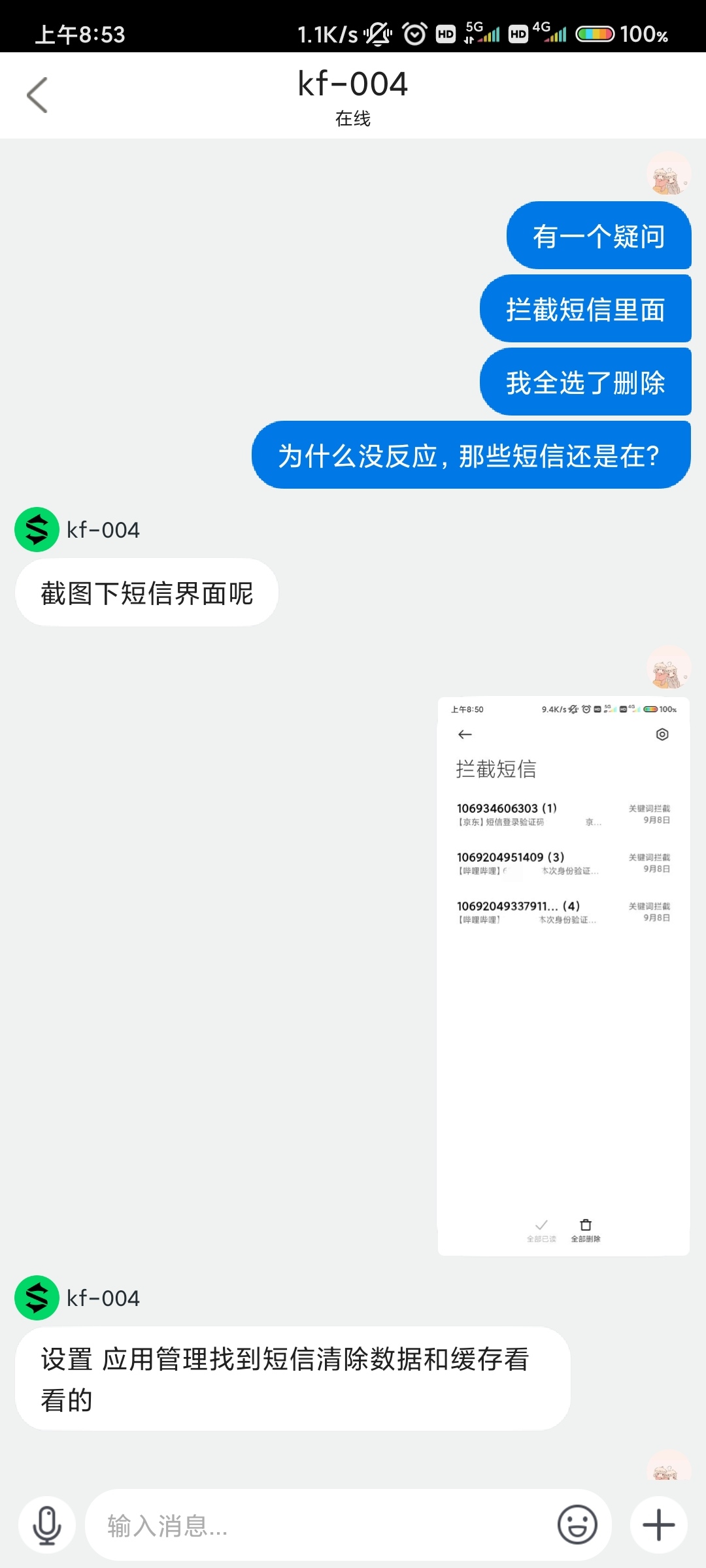Open the emoji picker
The width and height of the screenshot is (706, 1568).
577,1526
